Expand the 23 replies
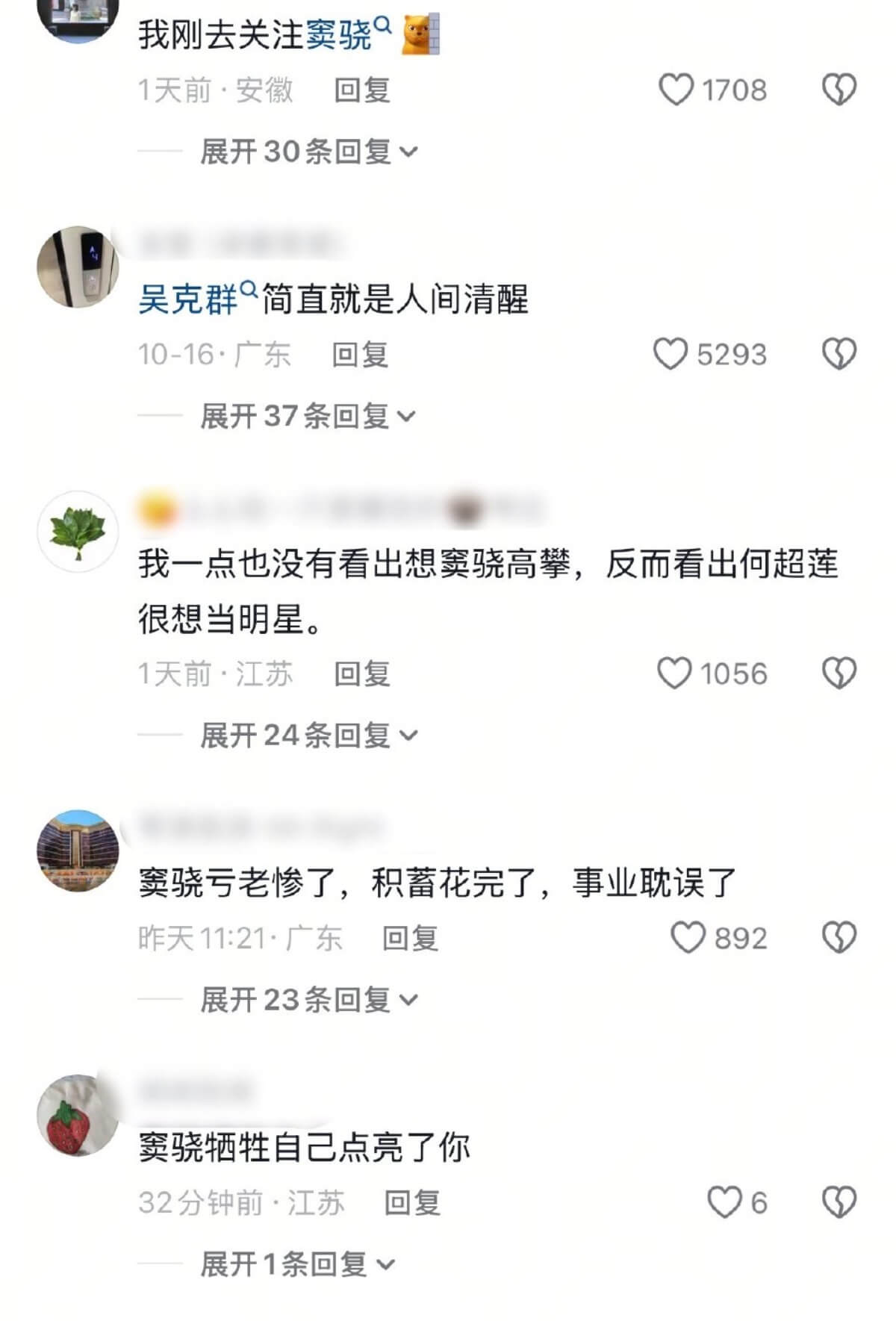This screenshot has width=896, height=1321. [308, 1000]
